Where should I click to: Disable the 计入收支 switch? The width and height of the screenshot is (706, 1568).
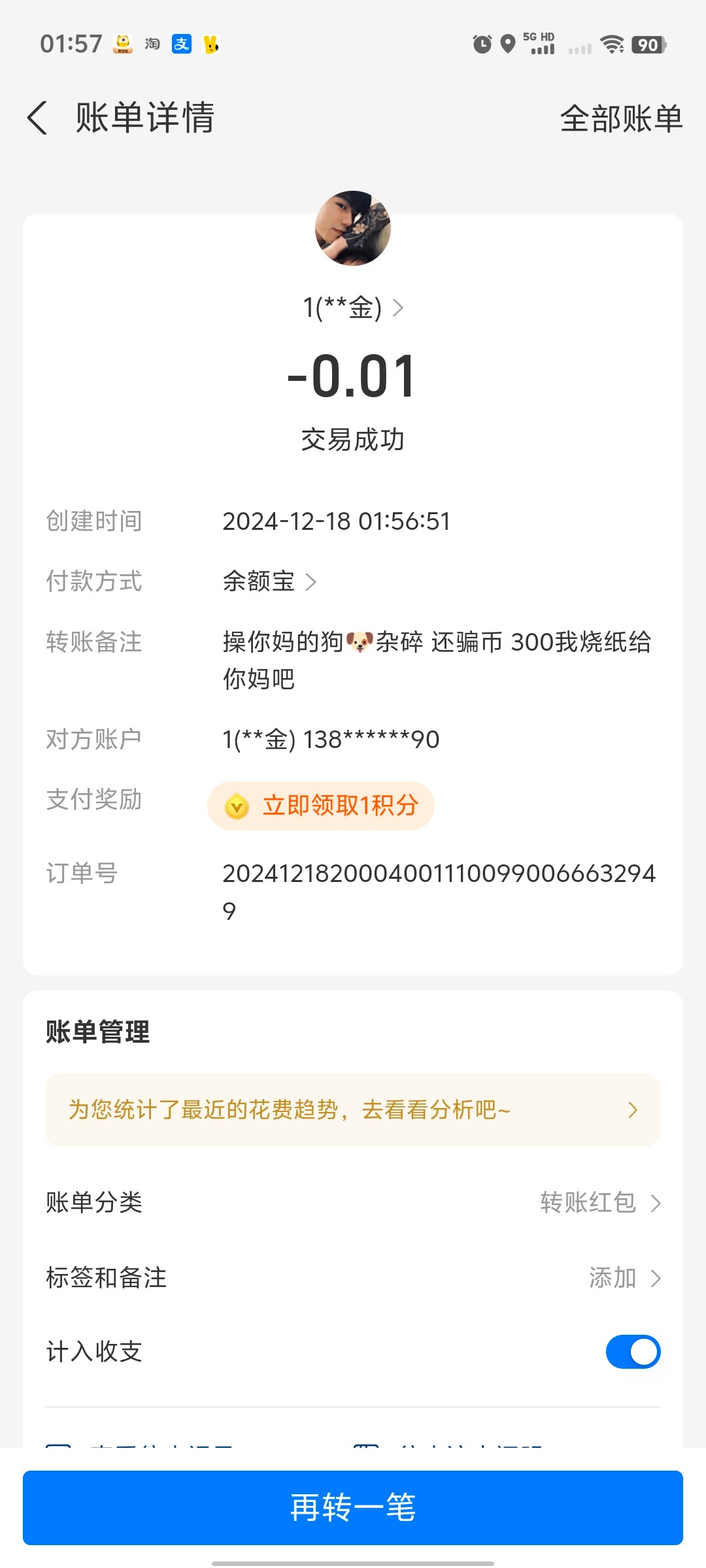[633, 1352]
